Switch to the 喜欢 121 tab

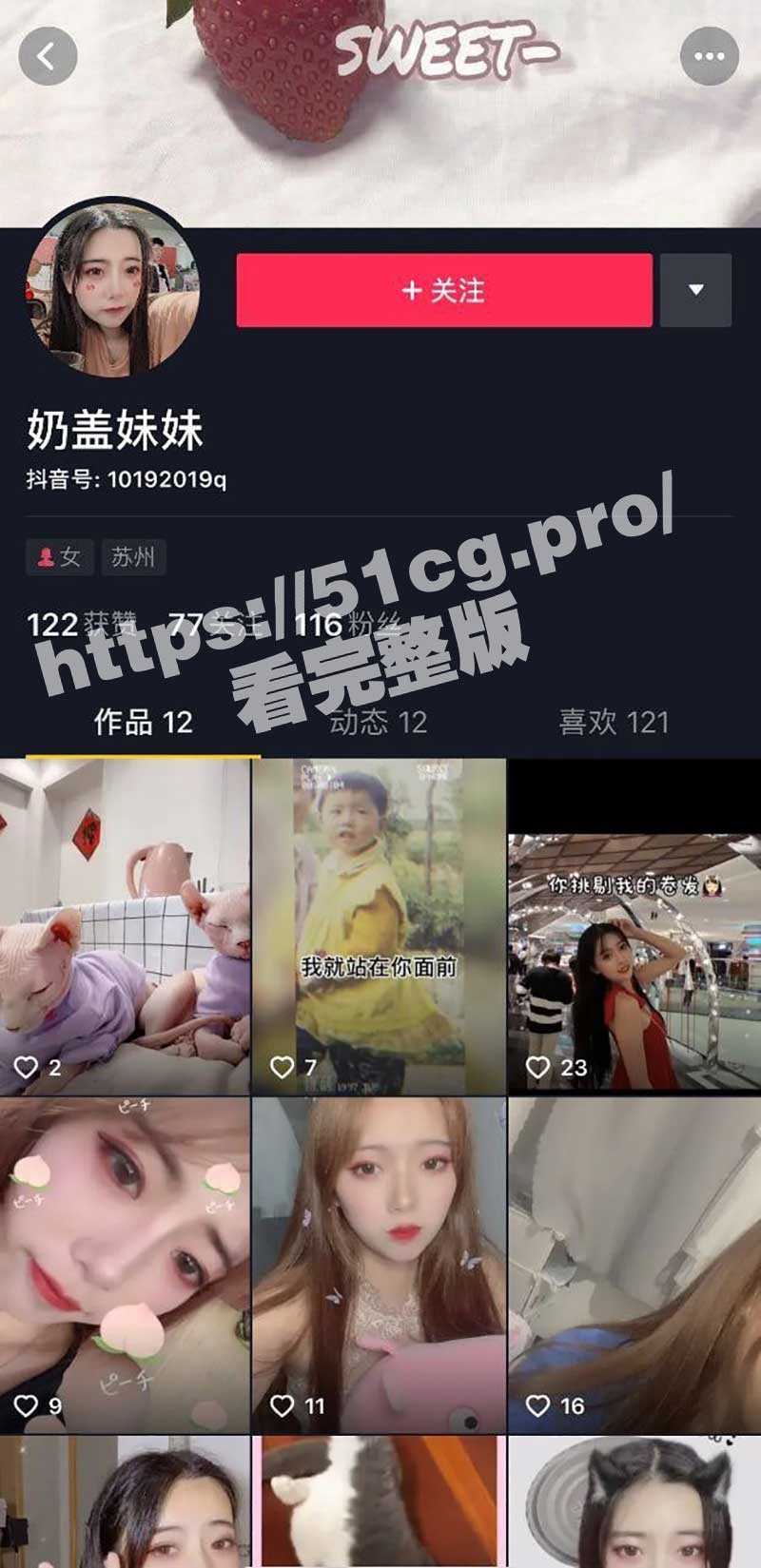point(614,723)
